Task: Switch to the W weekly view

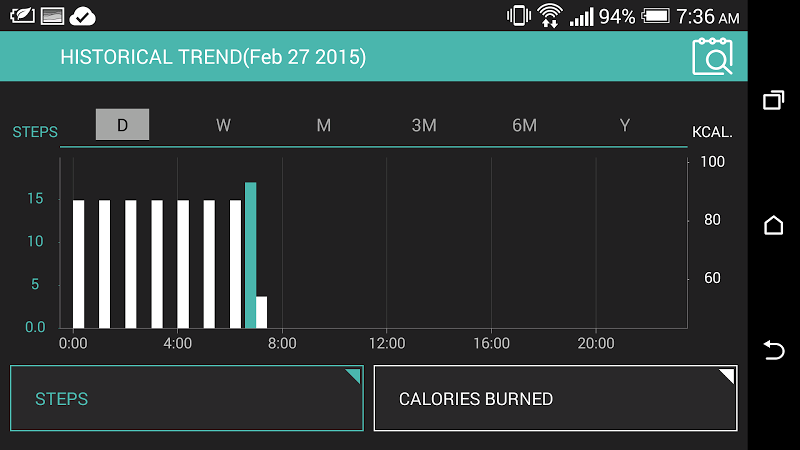Action: 223,125
